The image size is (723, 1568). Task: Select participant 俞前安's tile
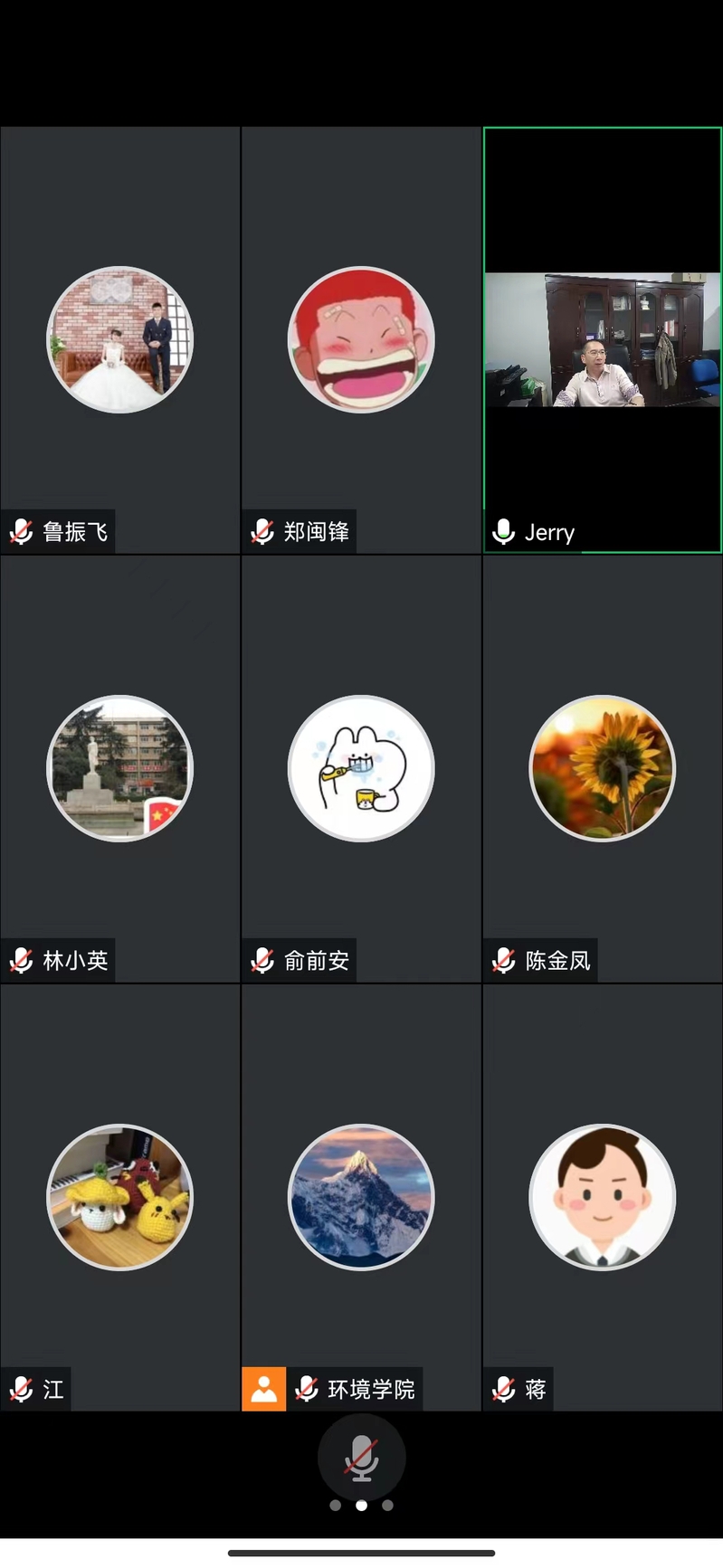tap(361, 768)
